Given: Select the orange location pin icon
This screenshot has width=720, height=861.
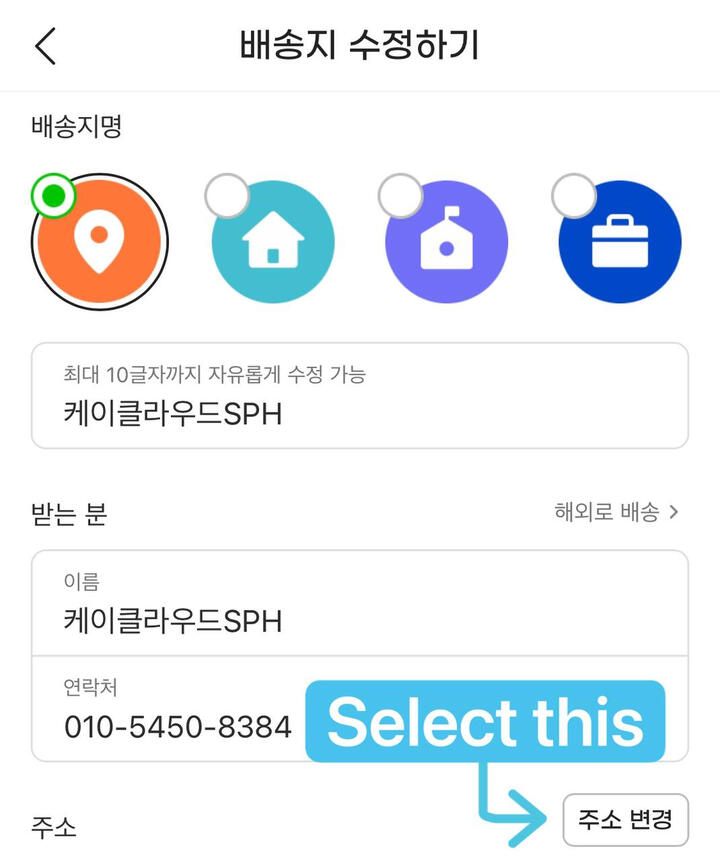Looking at the screenshot, I should [99, 241].
